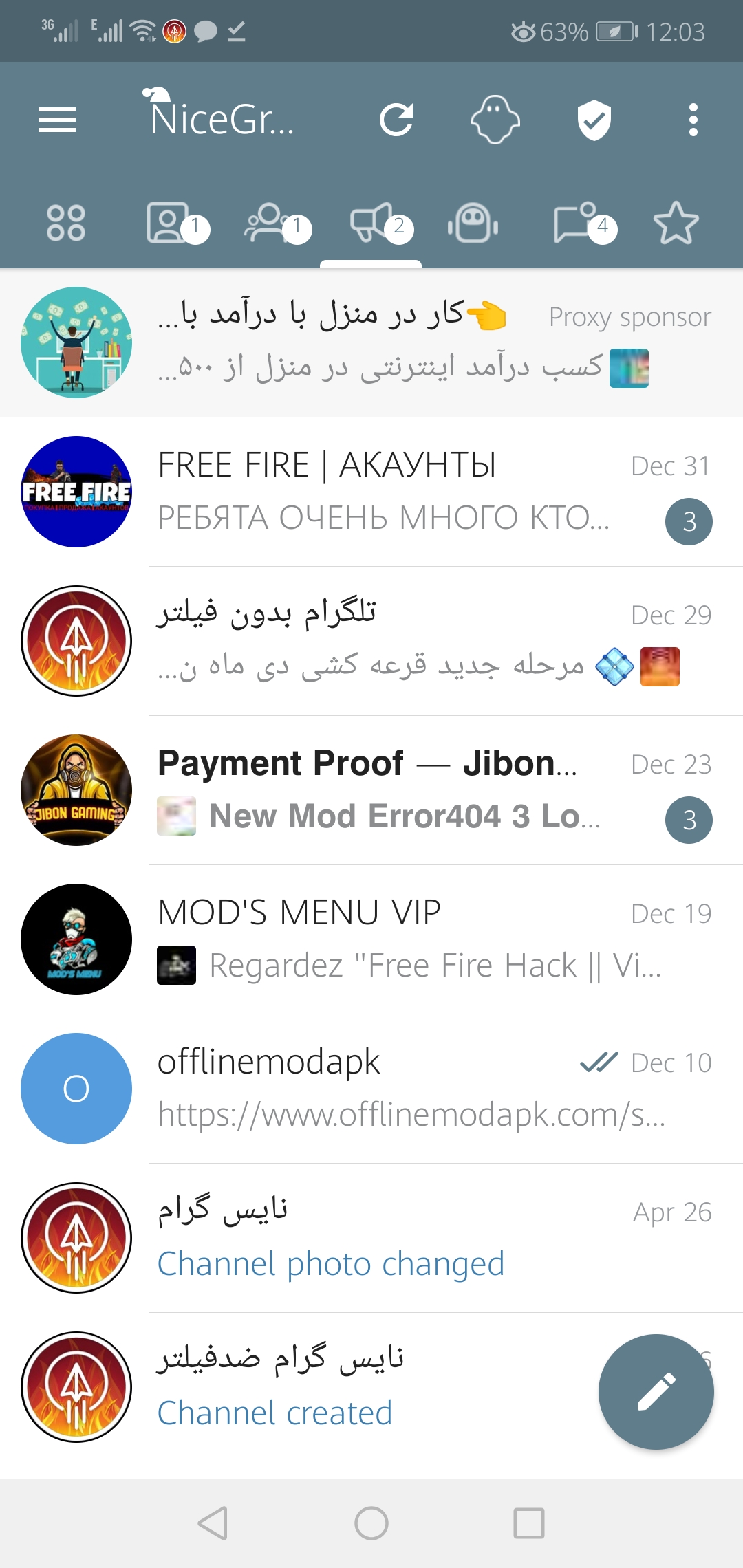Open Payment Proof — Jibon channel
The image size is (743, 1568).
click(371, 790)
